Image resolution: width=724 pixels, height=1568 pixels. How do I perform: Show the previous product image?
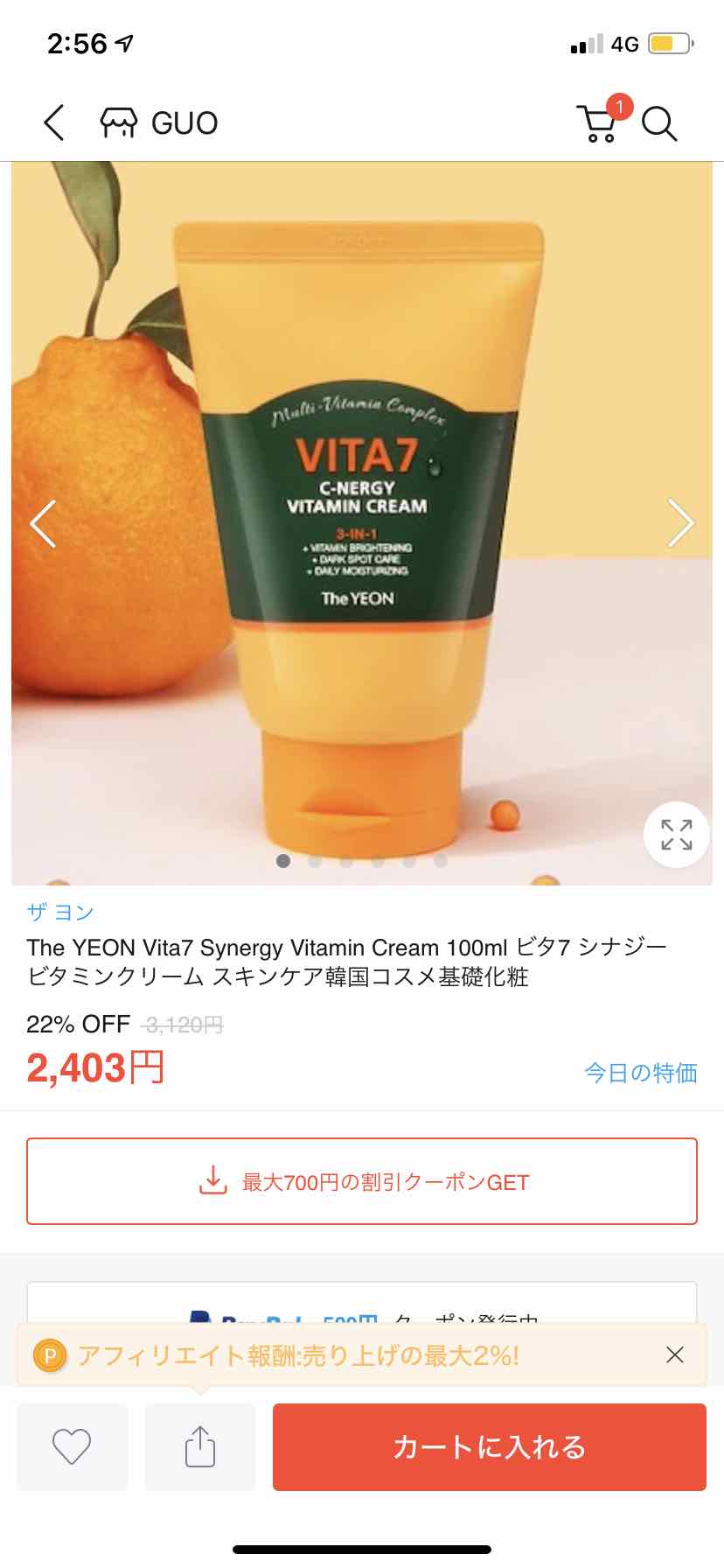(44, 523)
